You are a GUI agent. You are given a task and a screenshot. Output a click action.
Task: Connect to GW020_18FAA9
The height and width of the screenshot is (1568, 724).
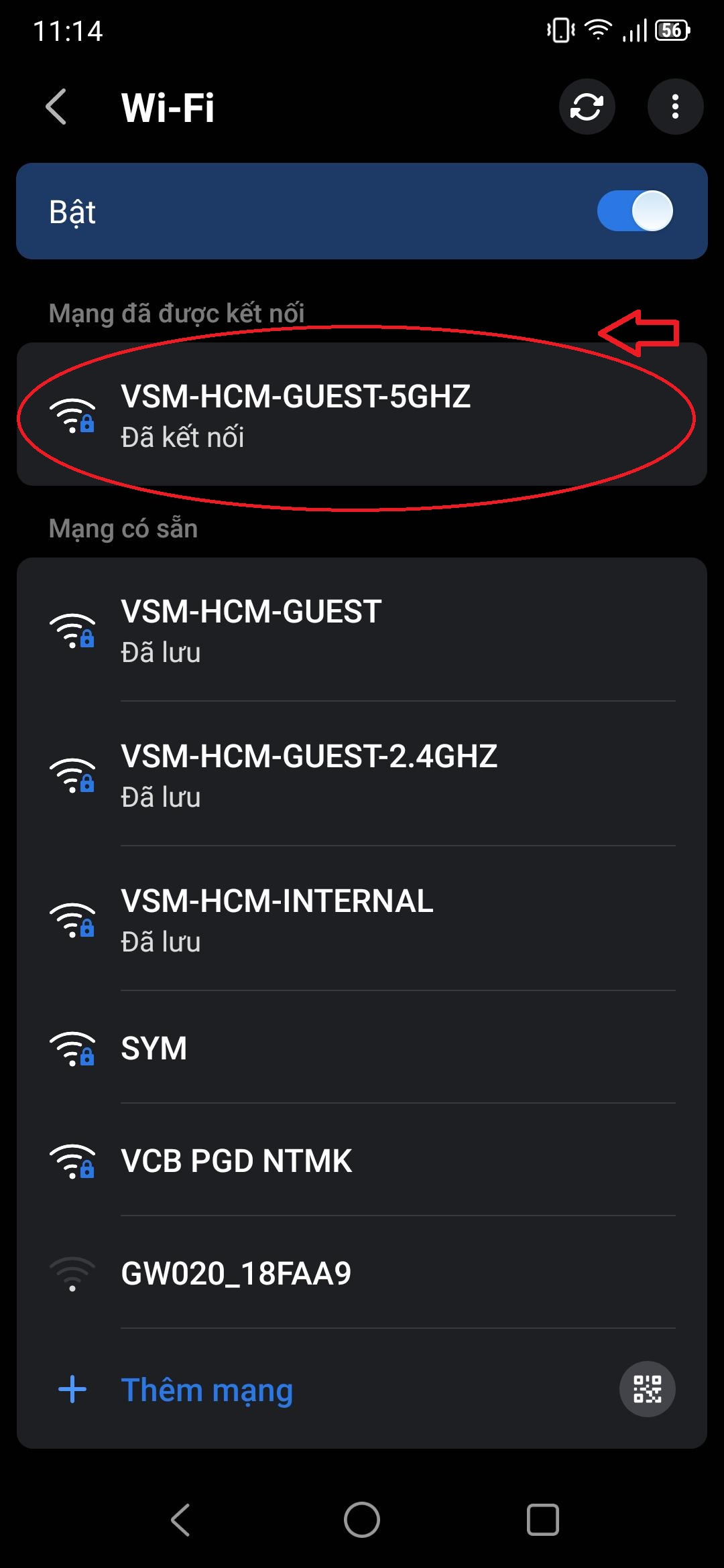click(x=362, y=1273)
